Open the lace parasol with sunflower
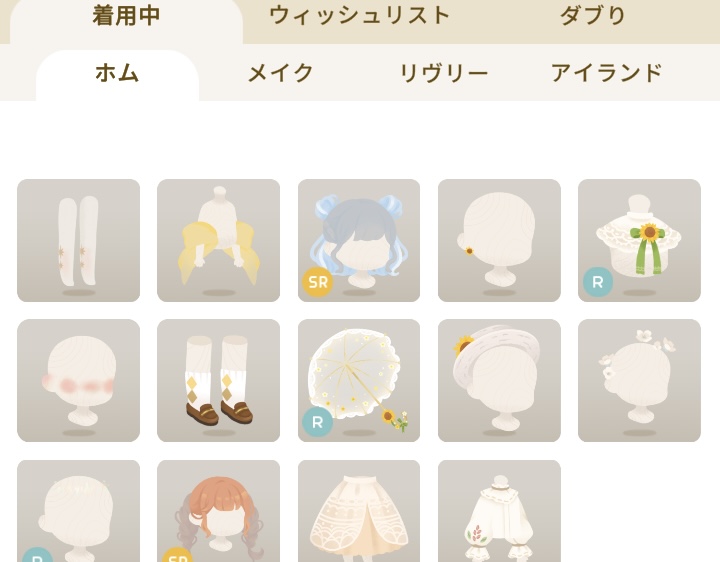Screen dimensions: 720x562 tap(359, 380)
